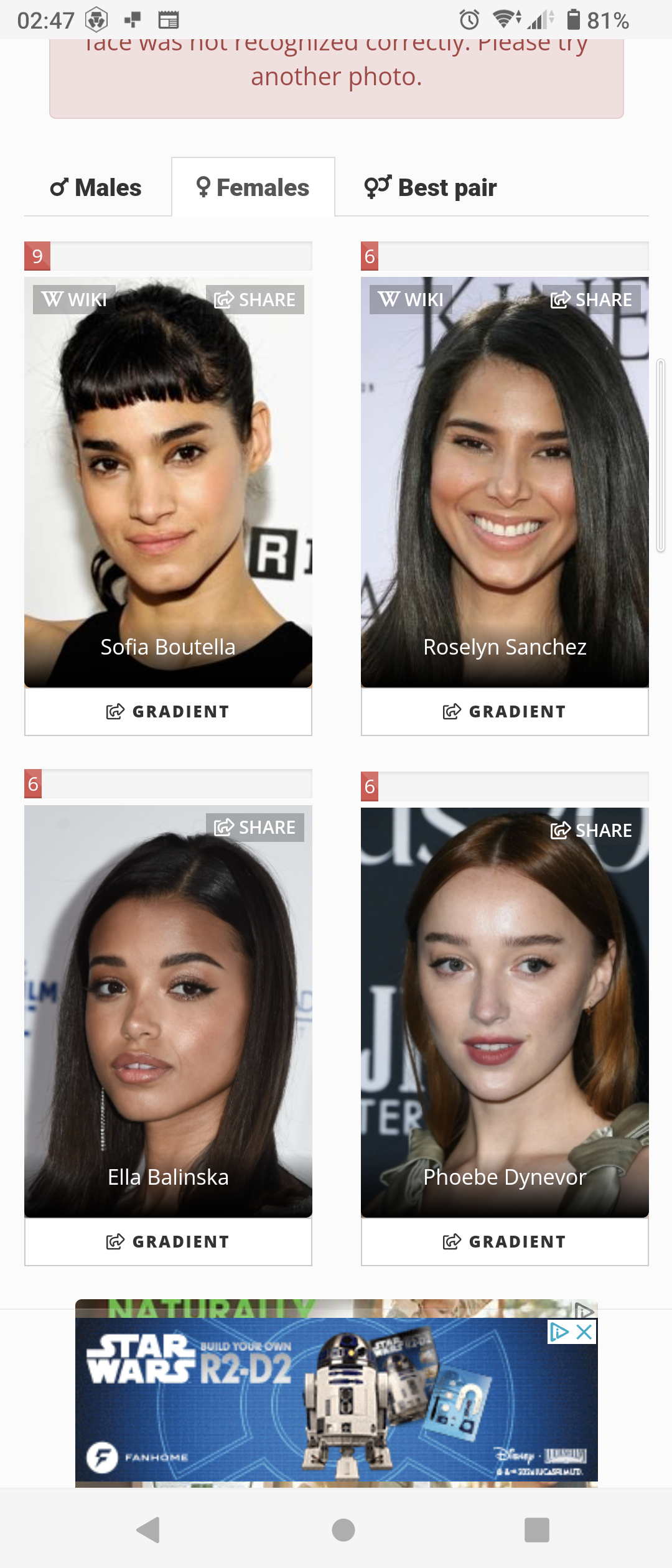This screenshot has height=1568, width=672.
Task: Close the Star Wars R2-D2 ad
Action: point(584,1332)
